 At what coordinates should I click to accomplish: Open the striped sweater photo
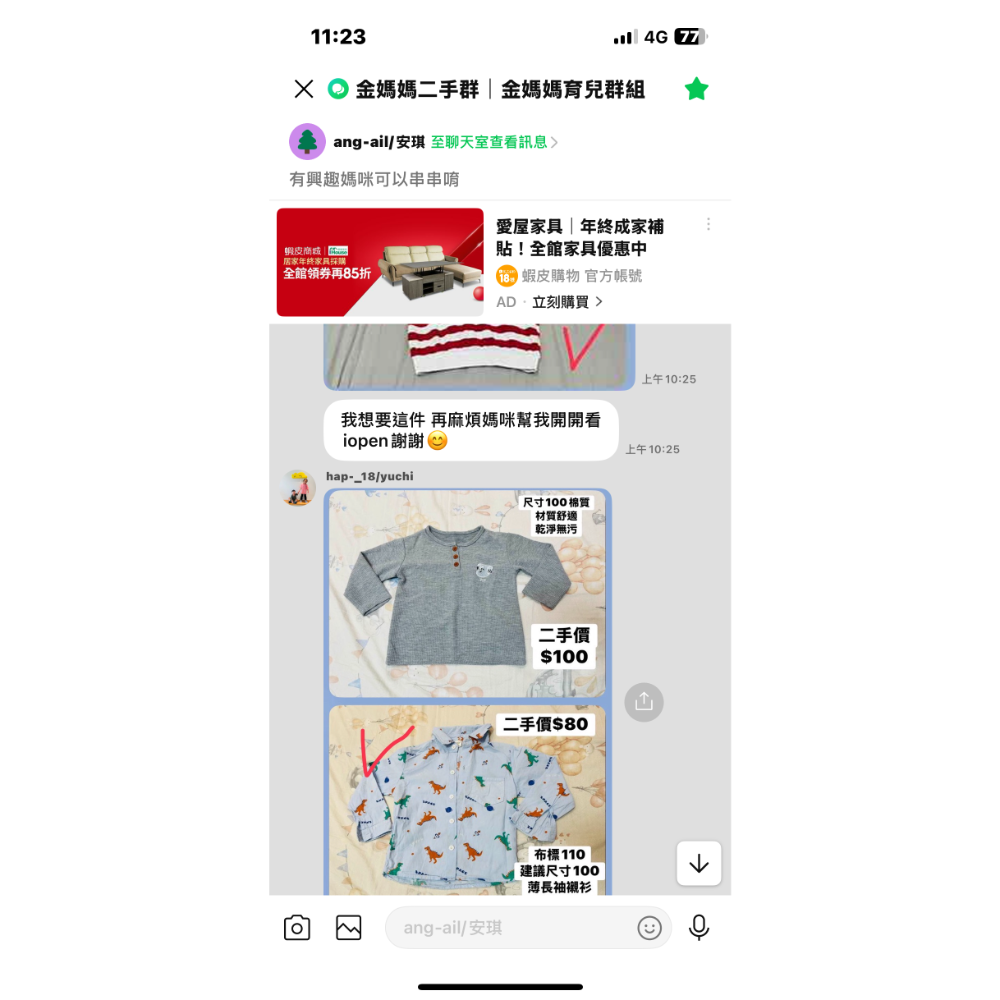478,355
